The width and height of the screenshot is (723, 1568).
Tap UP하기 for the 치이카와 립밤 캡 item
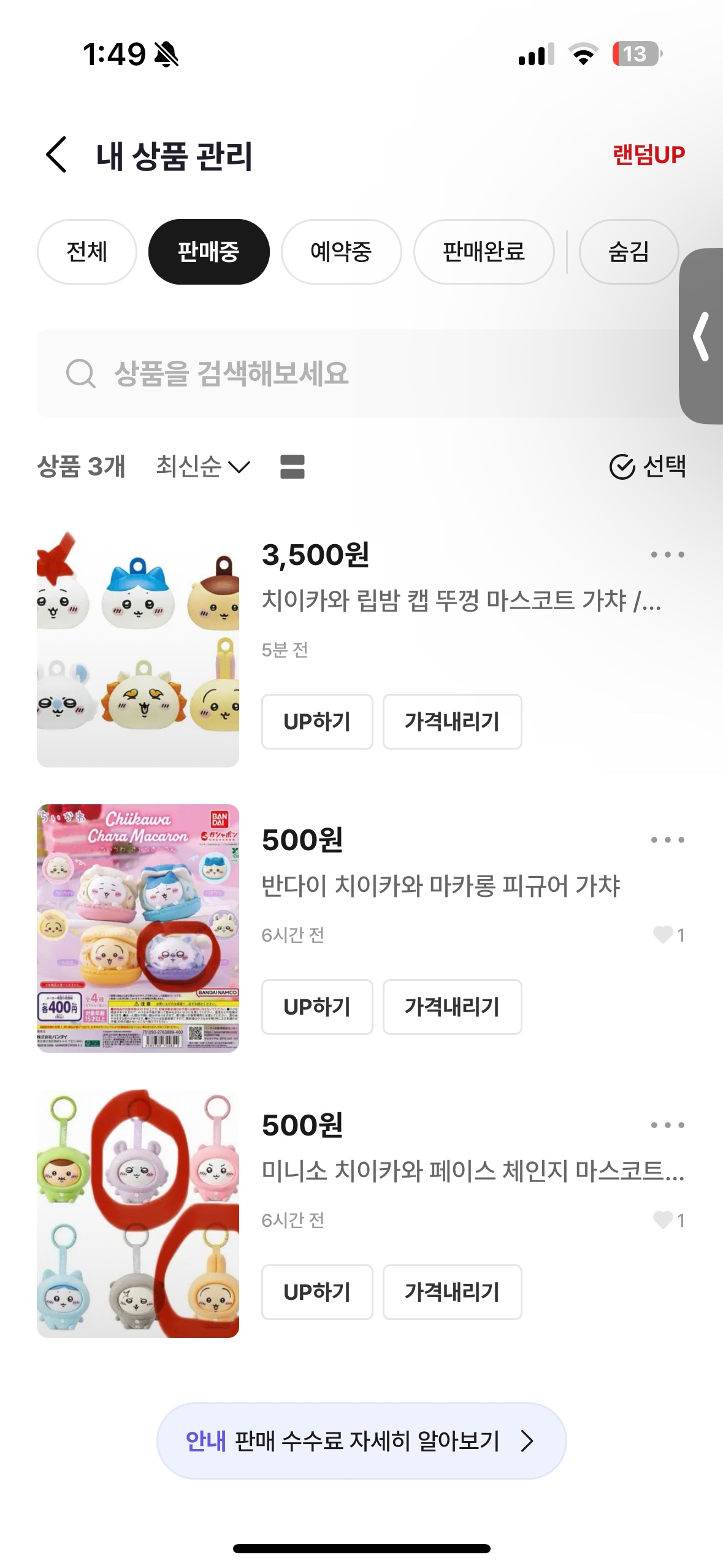point(317,721)
